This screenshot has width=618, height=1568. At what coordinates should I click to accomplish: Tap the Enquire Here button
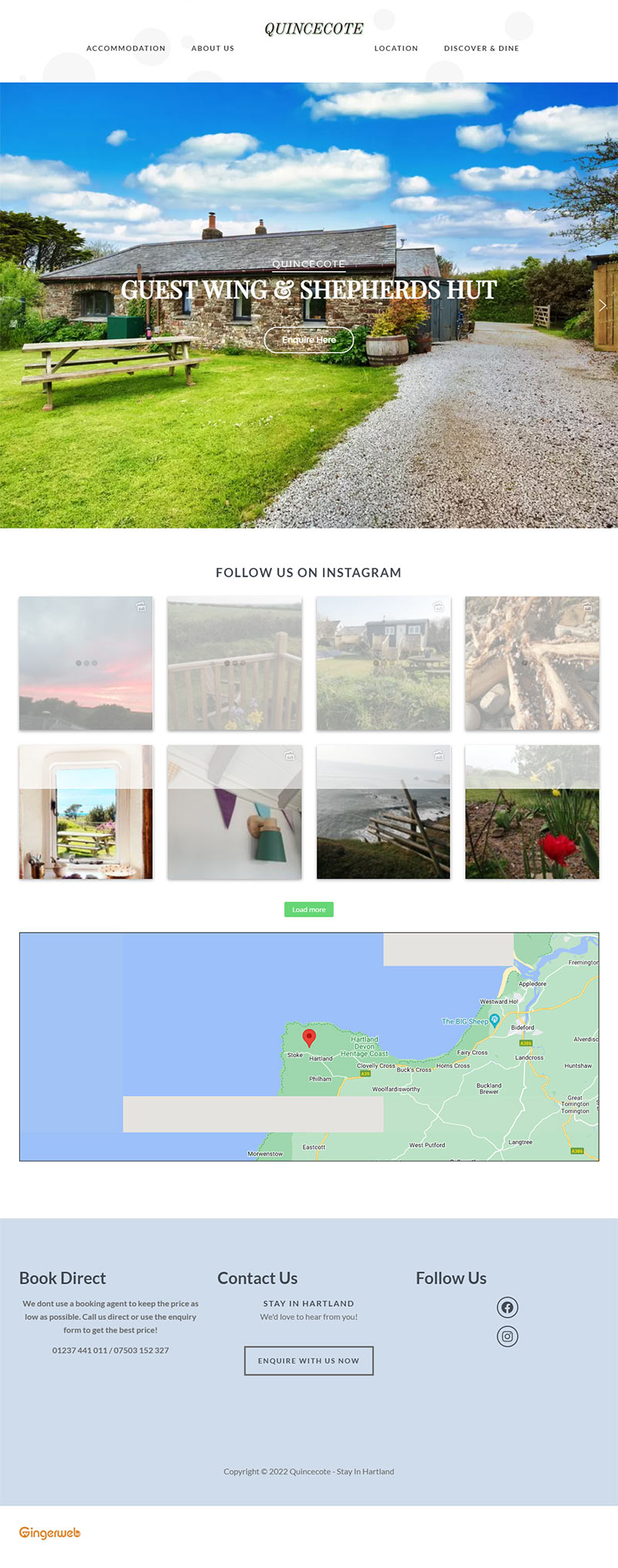309,340
